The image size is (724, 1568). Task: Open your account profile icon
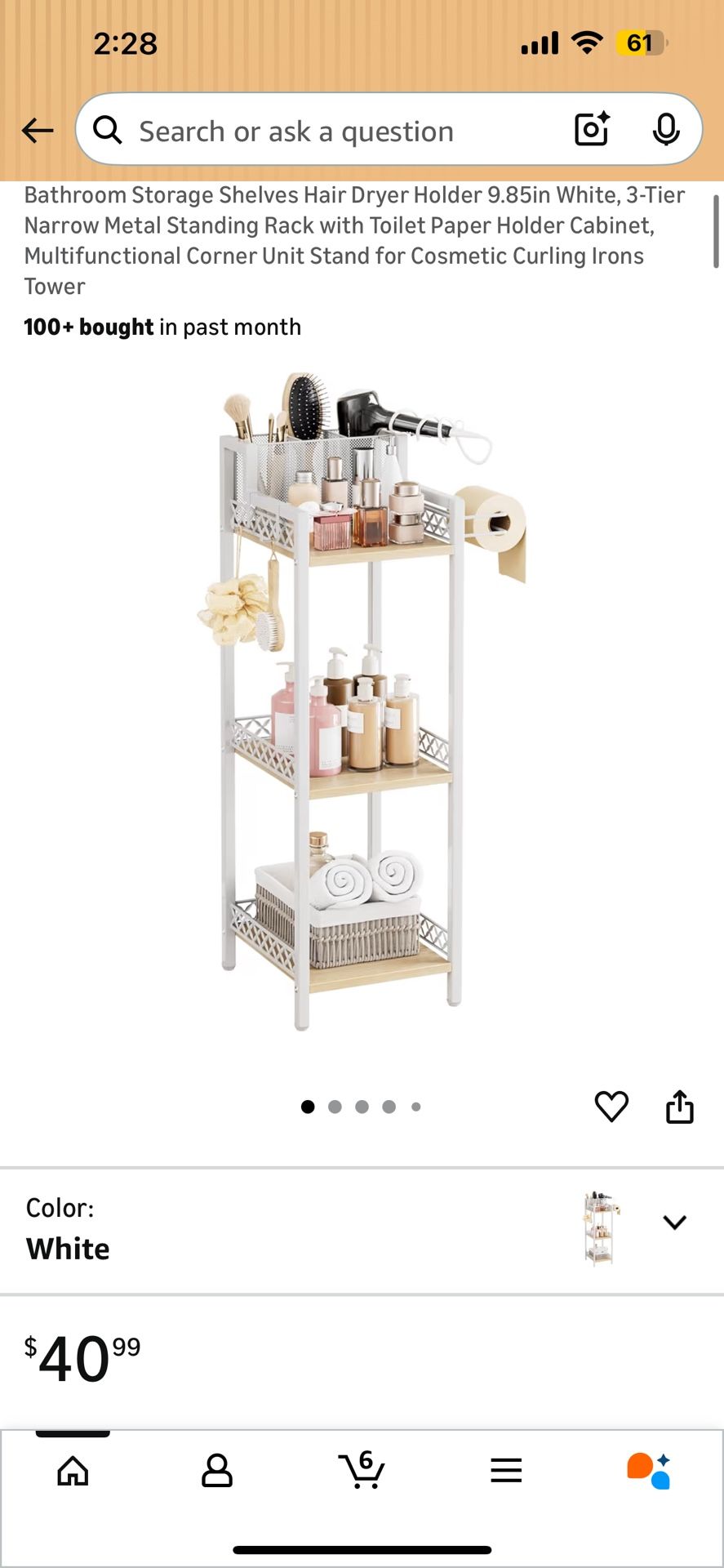[216, 1470]
